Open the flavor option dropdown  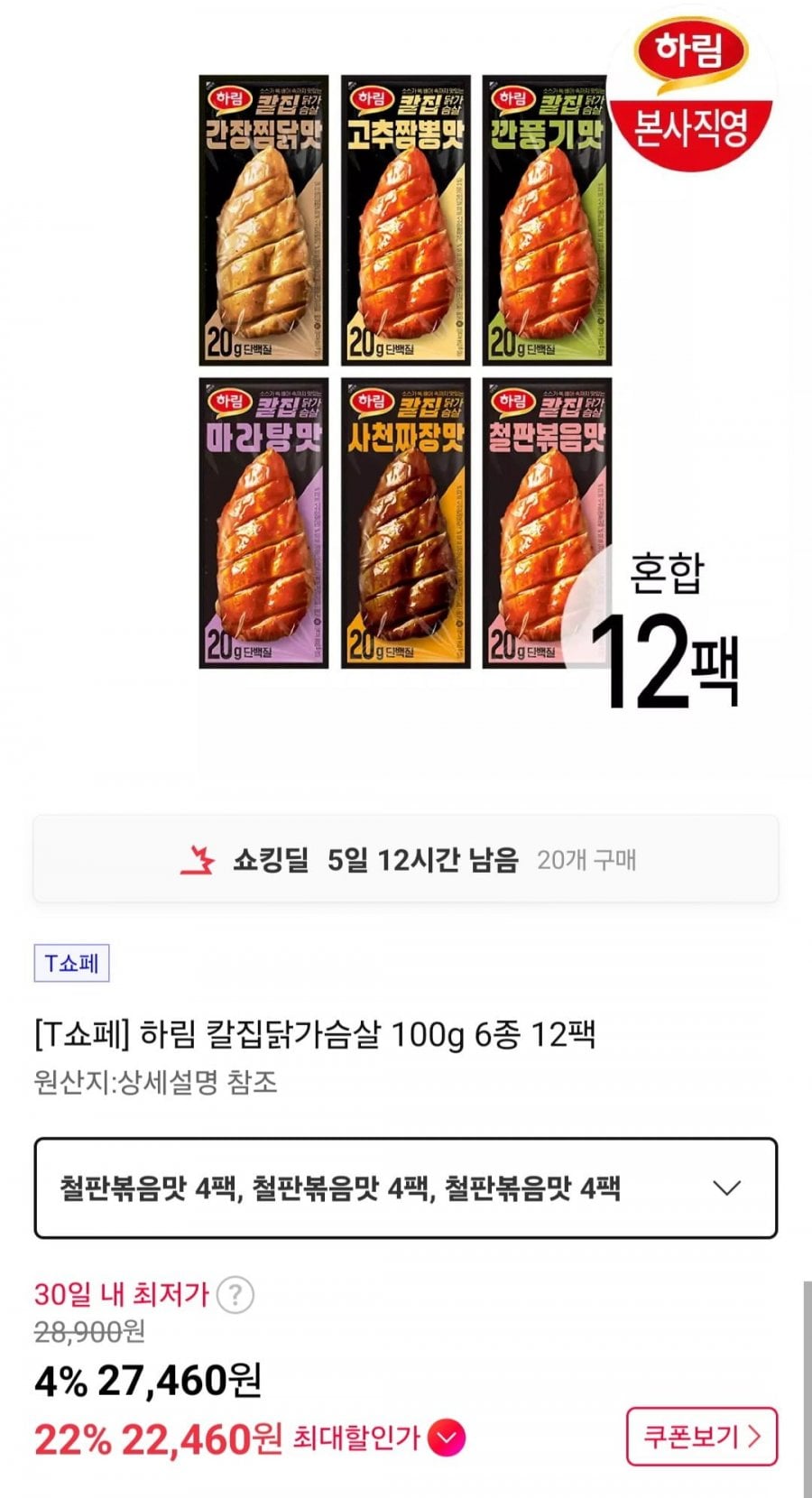tap(405, 1188)
